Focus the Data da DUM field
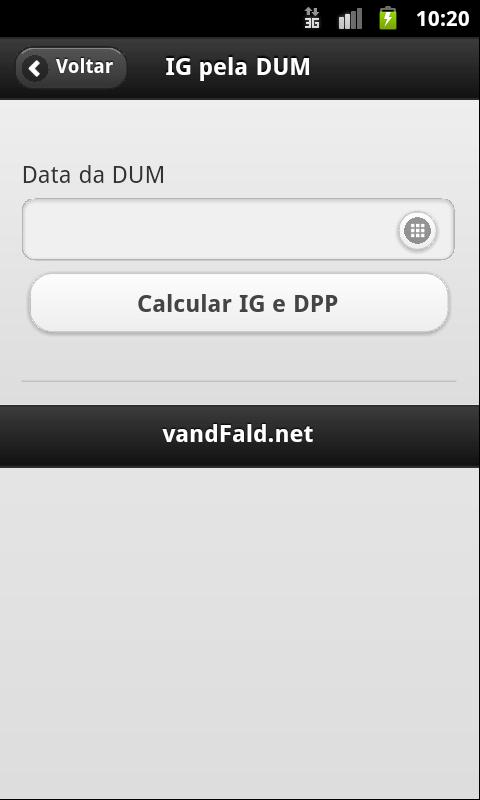The height and width of the screenshot is (800, 480). pos(238,229)
